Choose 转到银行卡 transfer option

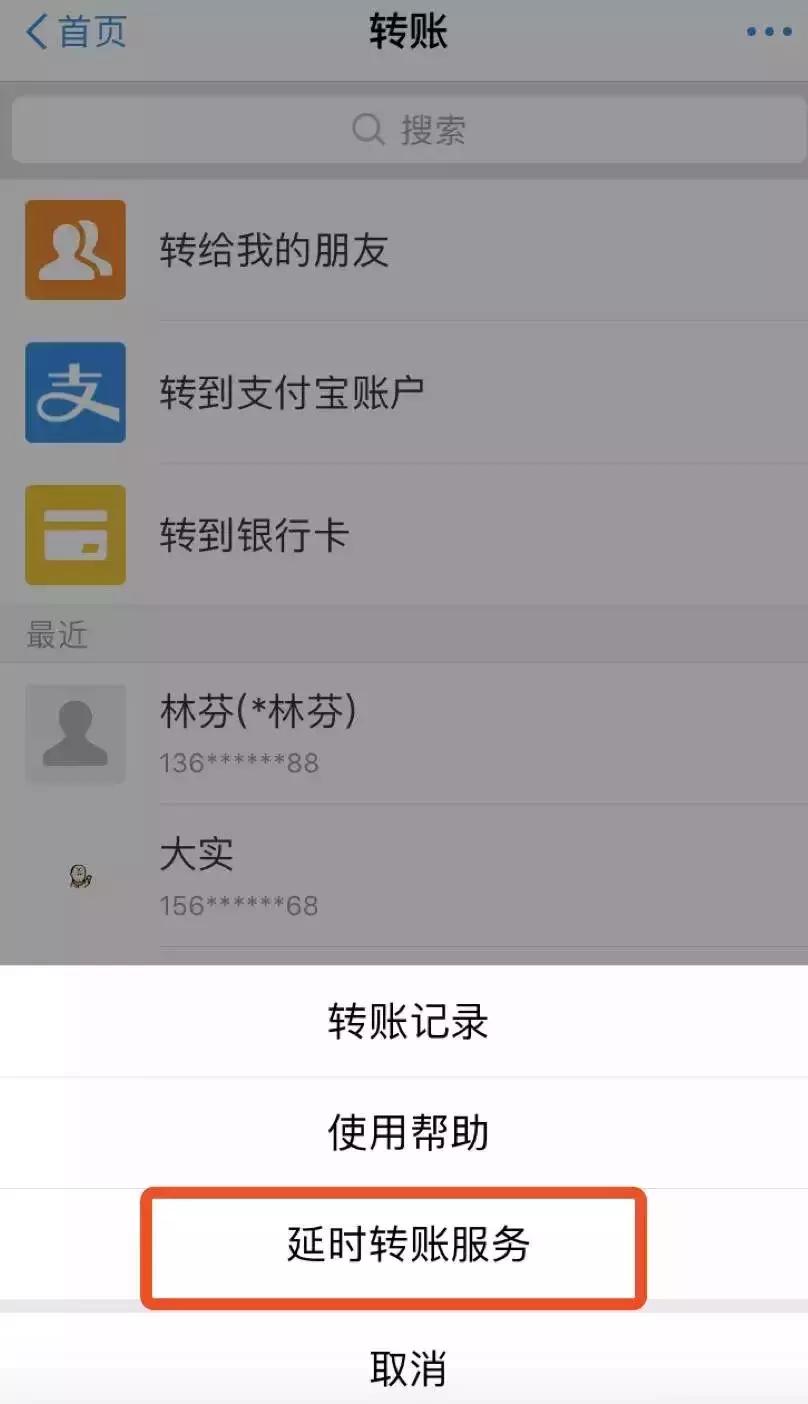pos(253,535)
